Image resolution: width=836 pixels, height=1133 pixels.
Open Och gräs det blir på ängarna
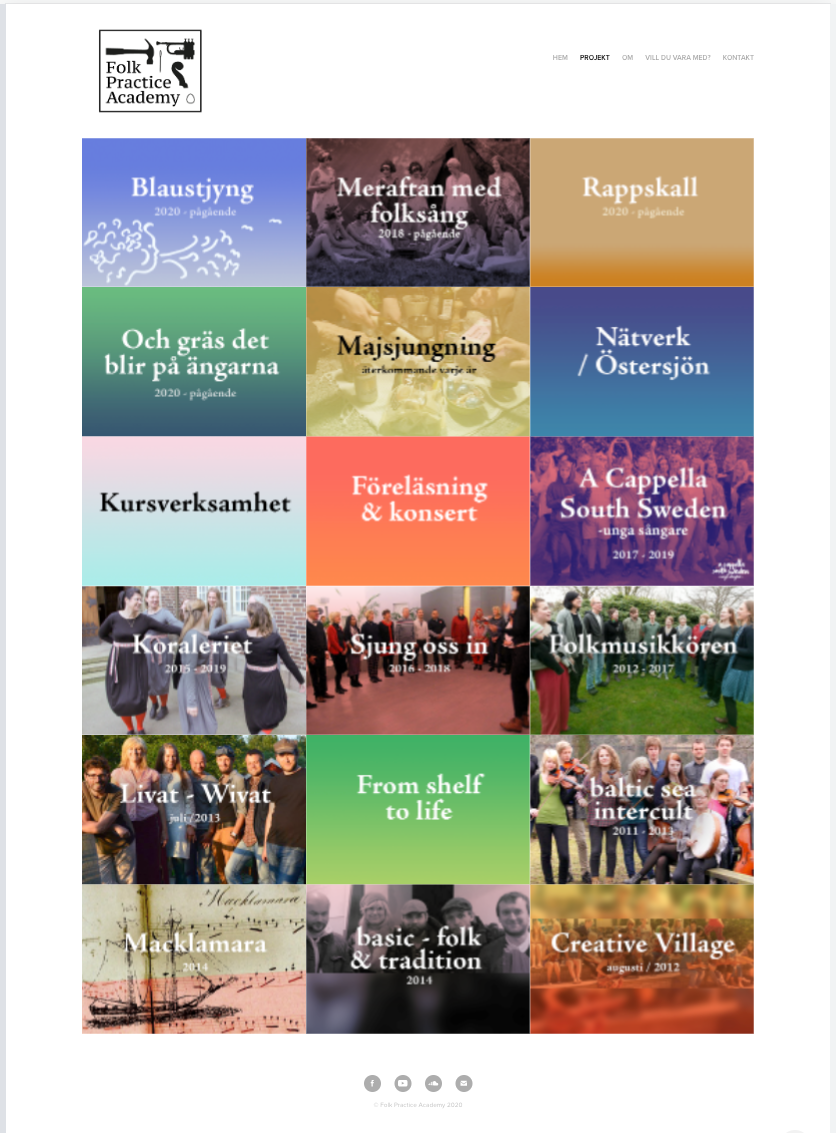click(194, 361)
